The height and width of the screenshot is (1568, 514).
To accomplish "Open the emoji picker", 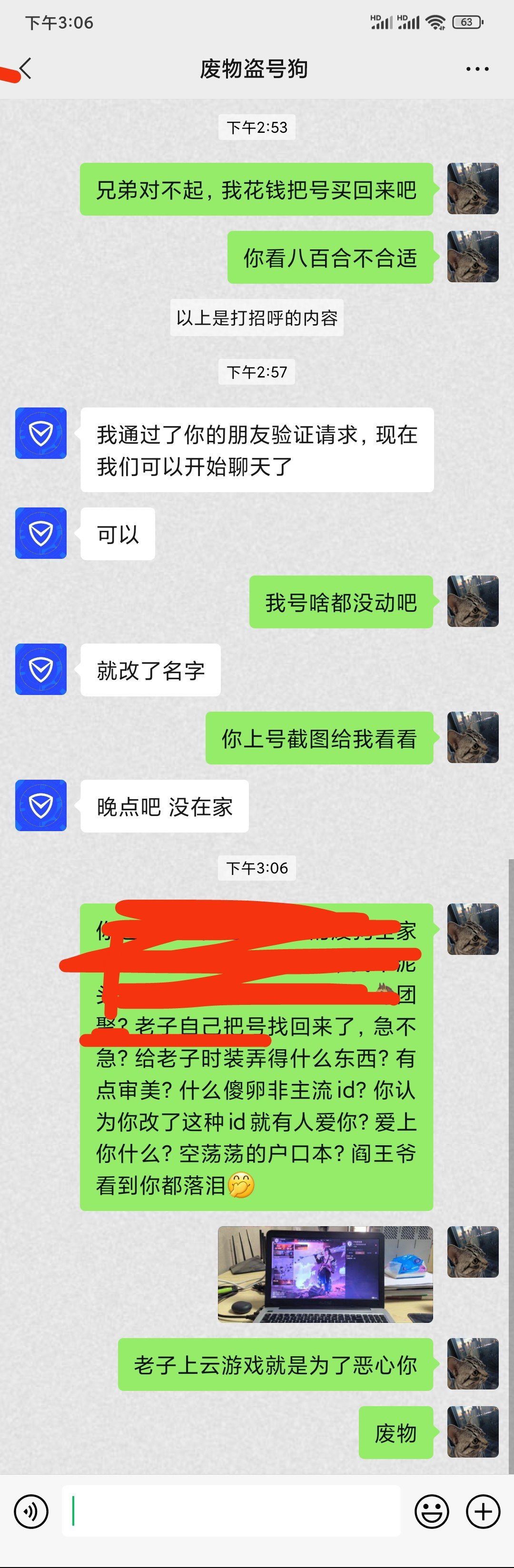I will click(x=432, y=1511).
